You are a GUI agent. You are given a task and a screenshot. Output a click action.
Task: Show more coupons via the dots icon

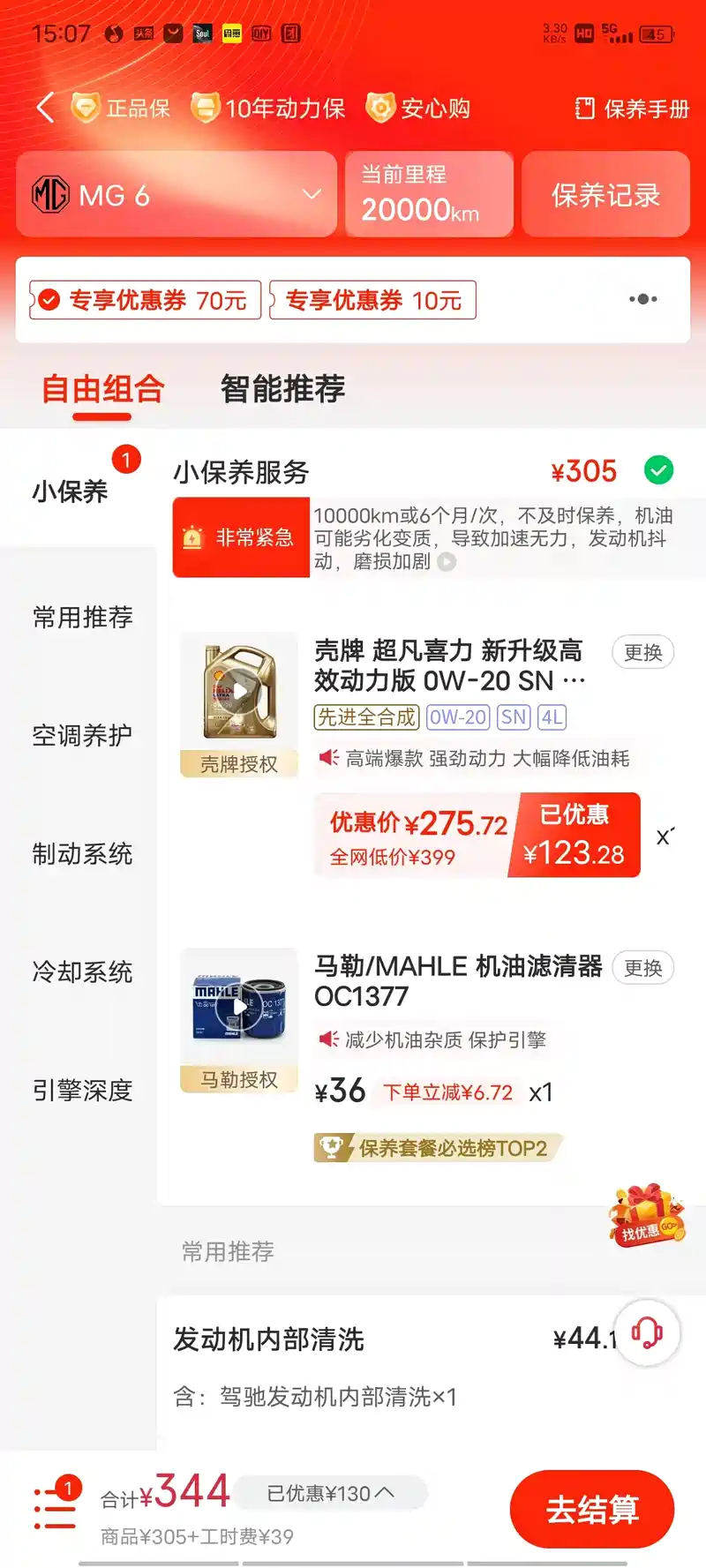[642, 299]
